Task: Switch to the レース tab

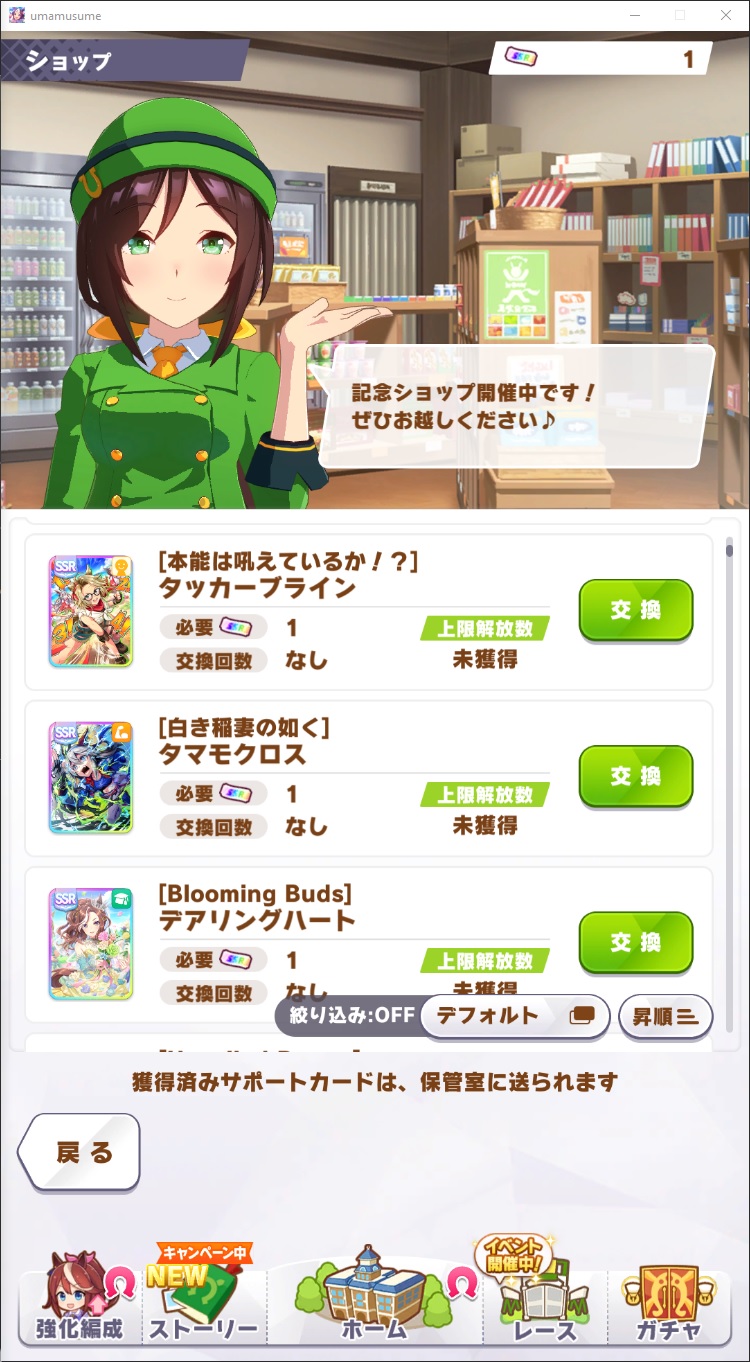Action: point(545,1298)
